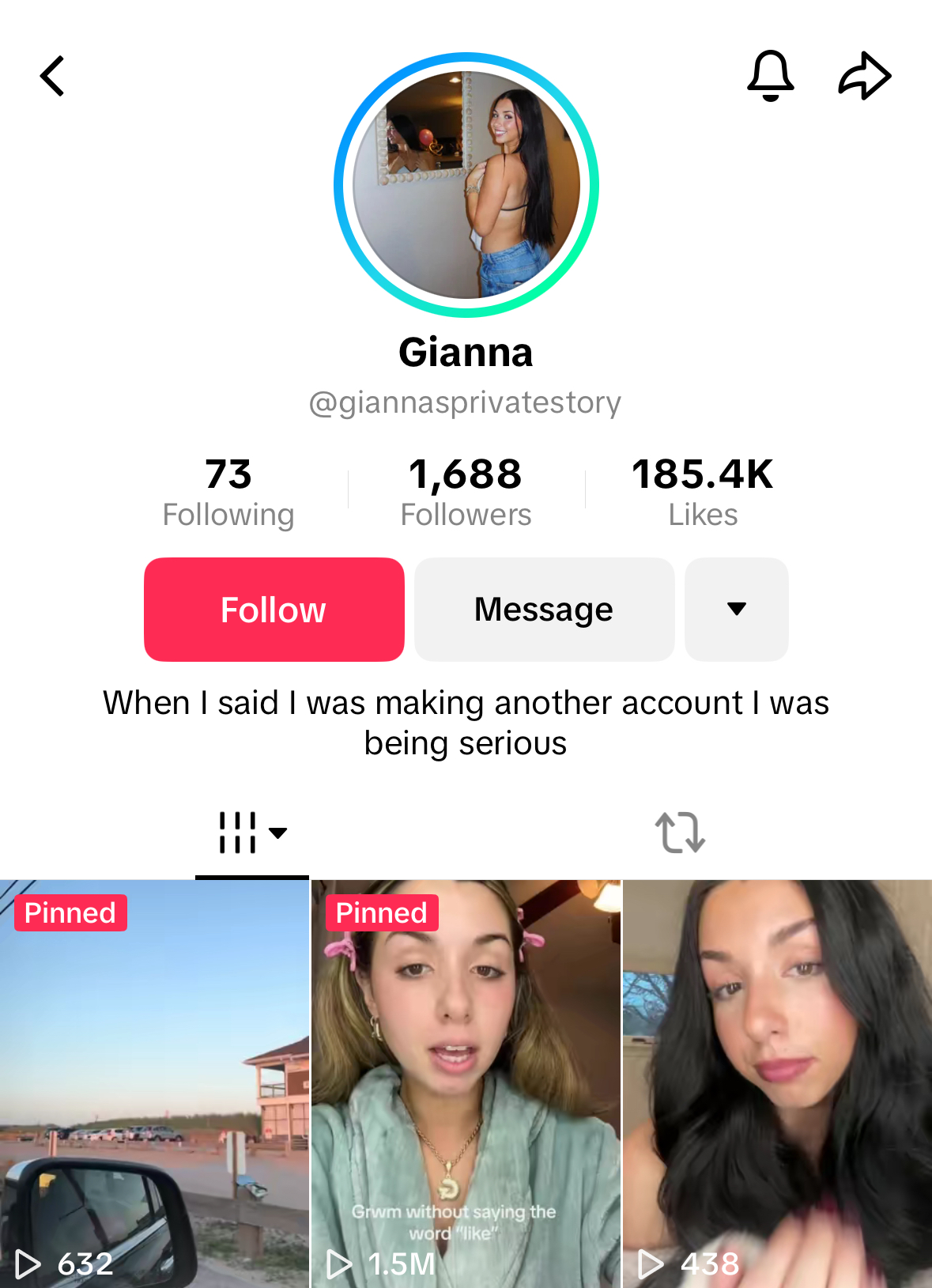Expand the dropdown arrow next to Message

pyautogui.click(x=736, y=610)
